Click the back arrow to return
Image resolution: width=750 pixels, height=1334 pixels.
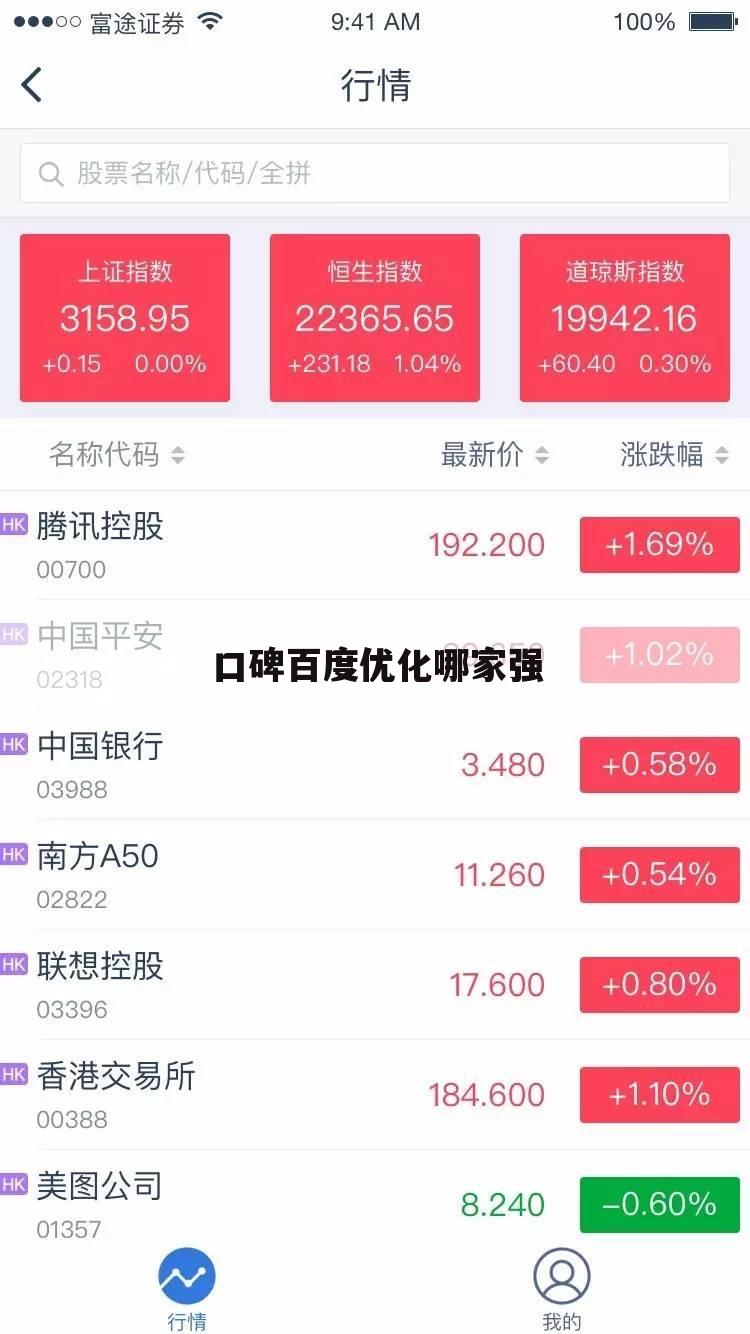point(32,85)
